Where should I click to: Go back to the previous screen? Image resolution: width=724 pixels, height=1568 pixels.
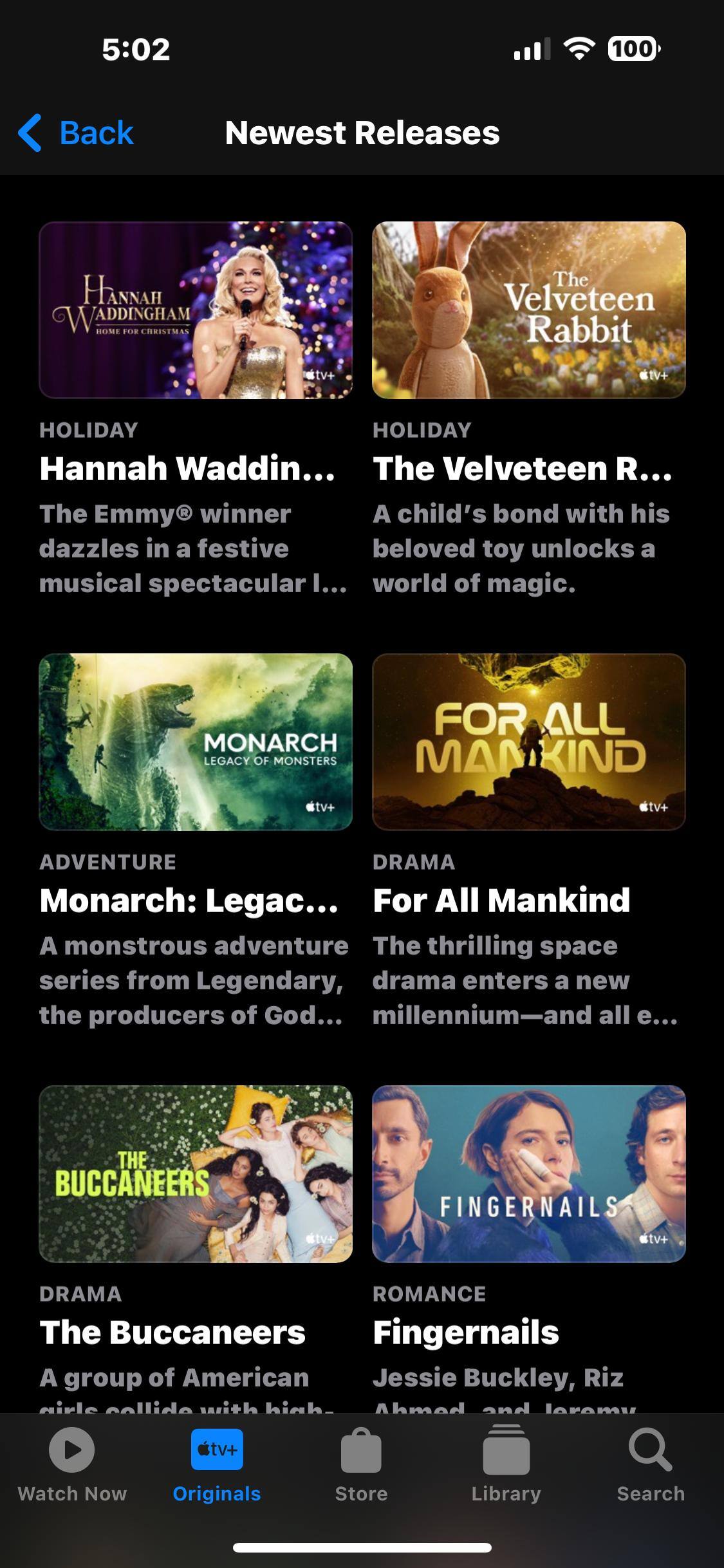(76, 133)
